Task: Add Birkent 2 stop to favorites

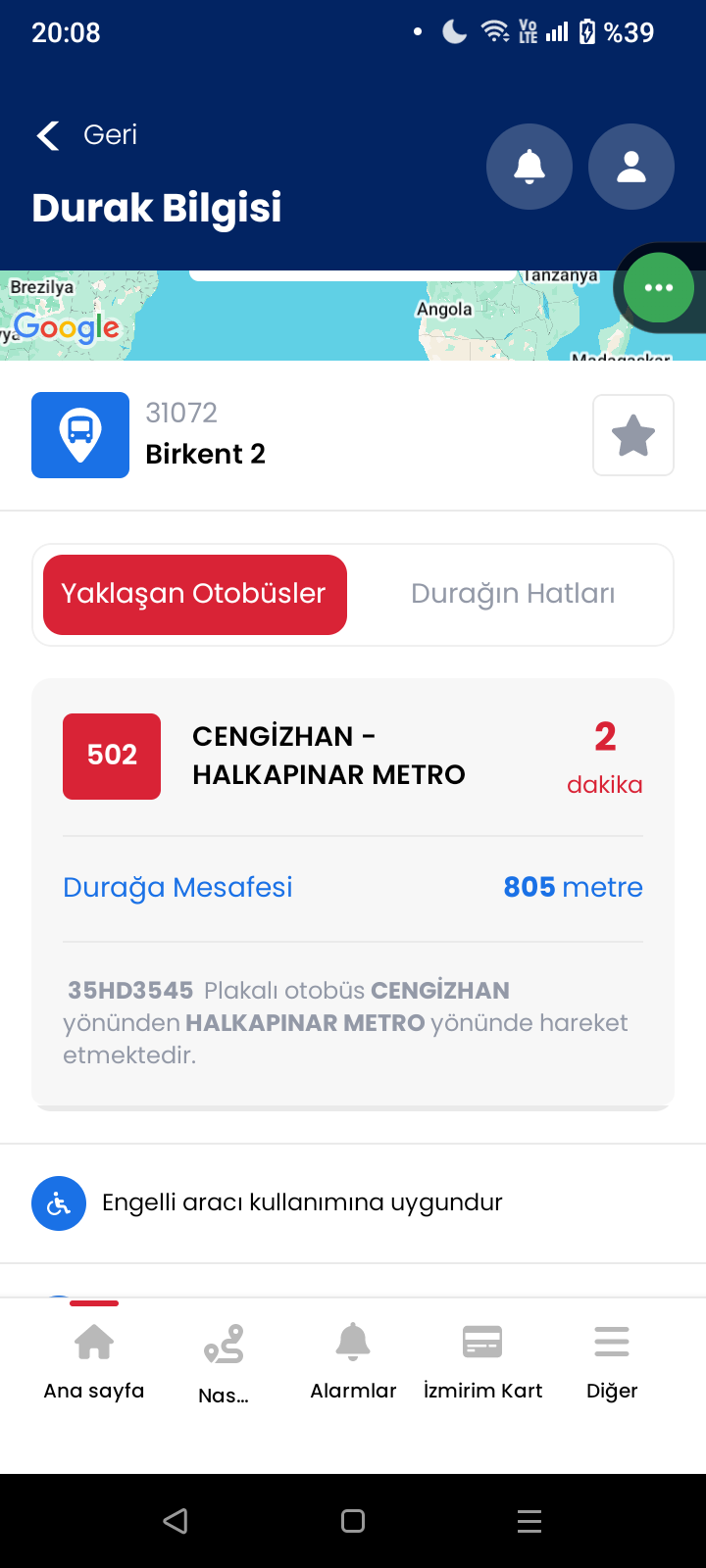Action: (x=633, y=435)
